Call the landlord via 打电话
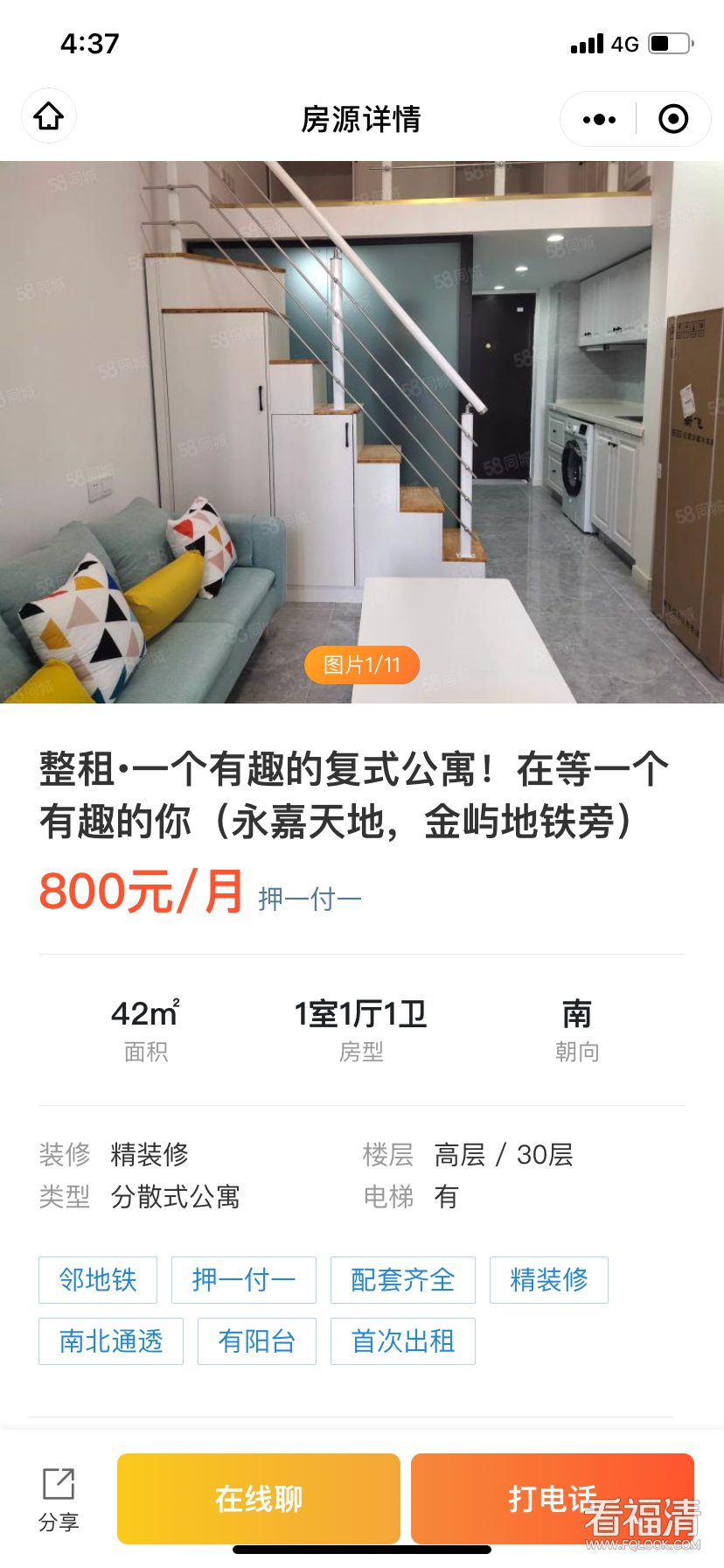Viewport: 724px width, 1568px height. tap(552, 1499)
